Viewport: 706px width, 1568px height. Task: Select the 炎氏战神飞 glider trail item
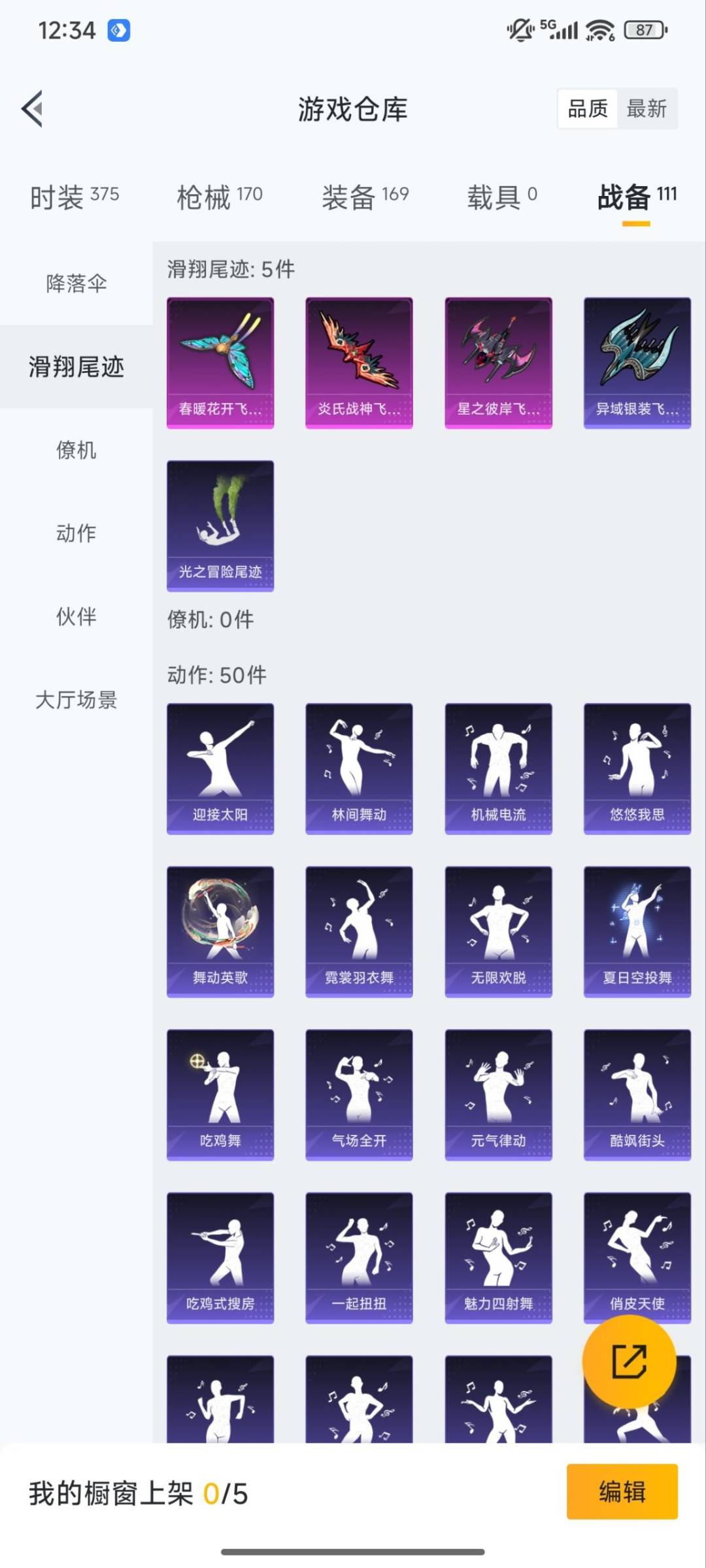pos(359,361)
